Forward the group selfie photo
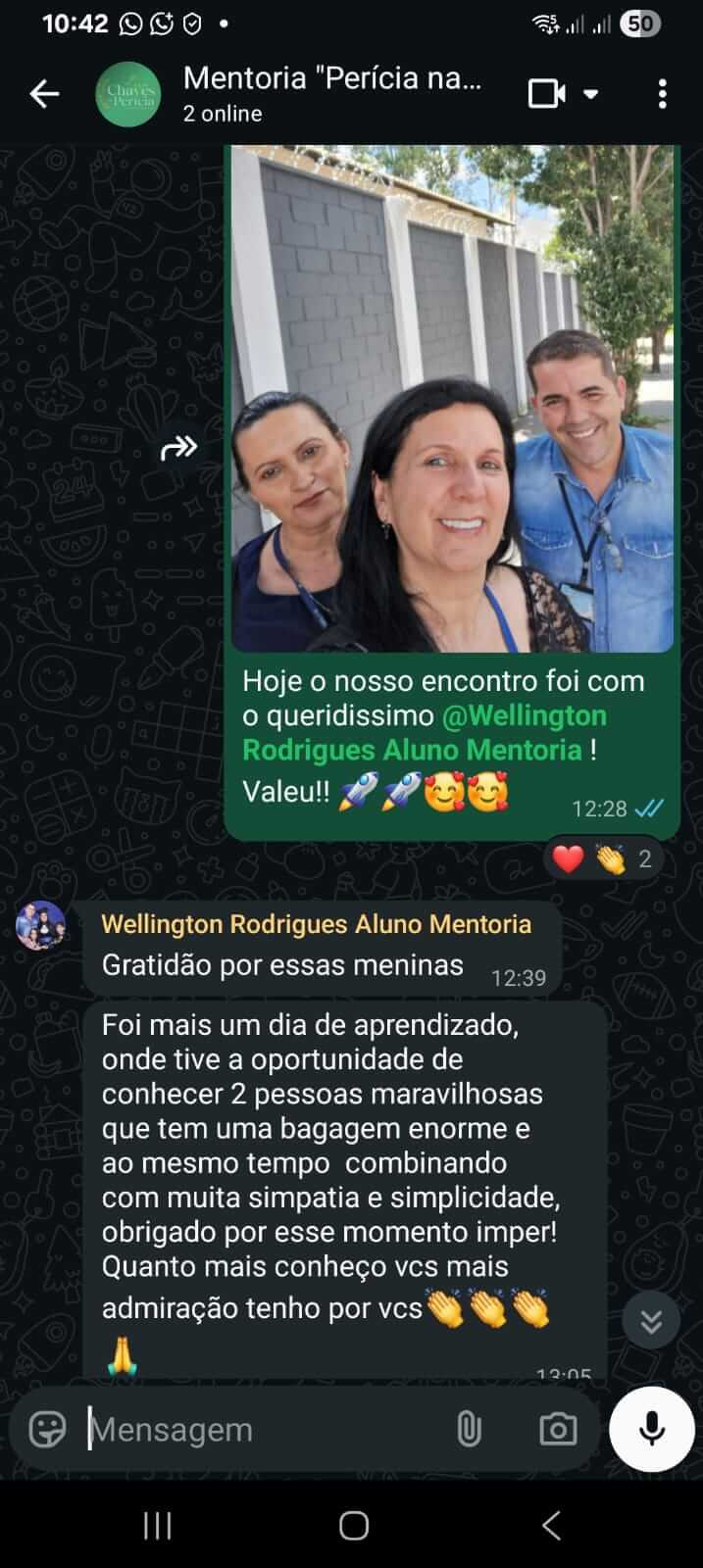Image resolution: width=703 pixels, height=1568 pixels. [178, 449]
